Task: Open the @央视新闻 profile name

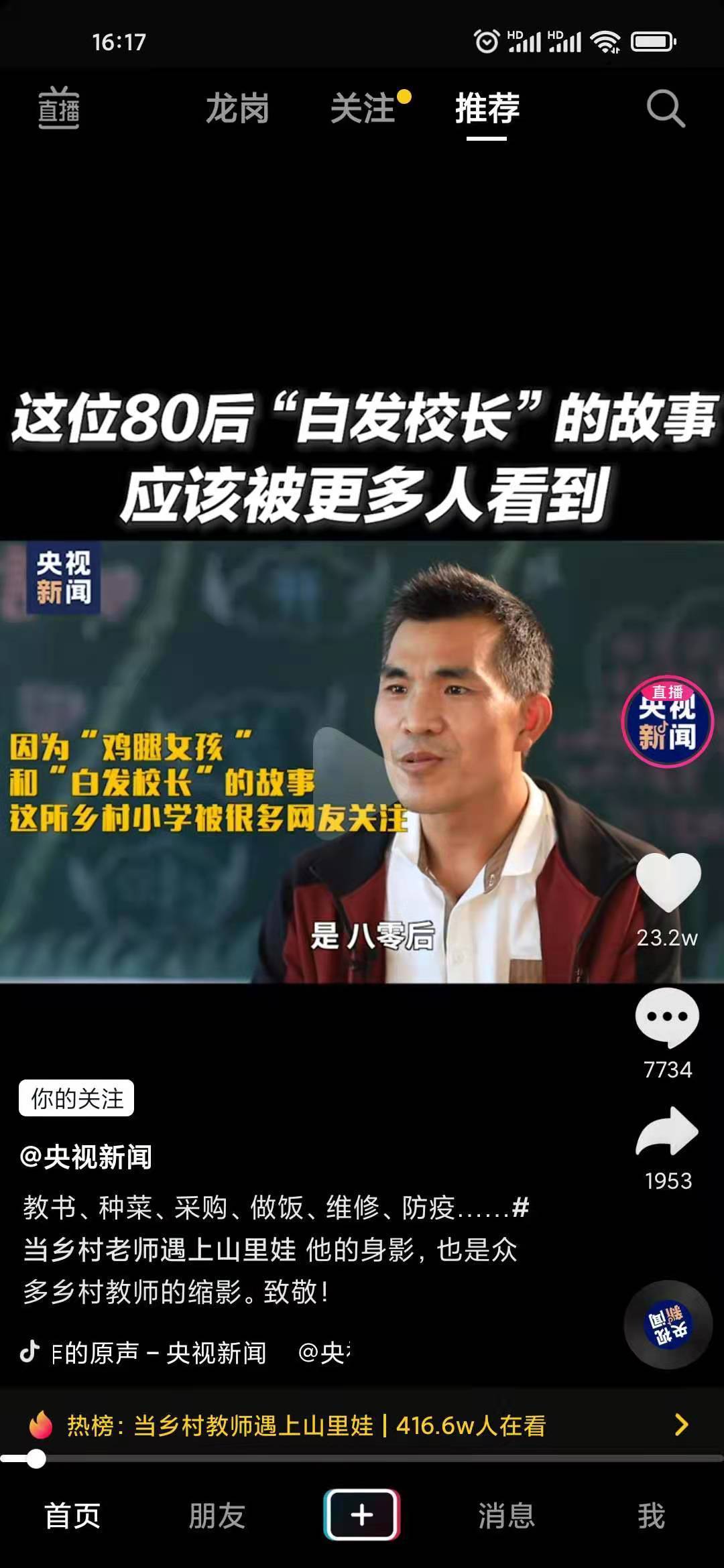Action: pos(86,1157)
